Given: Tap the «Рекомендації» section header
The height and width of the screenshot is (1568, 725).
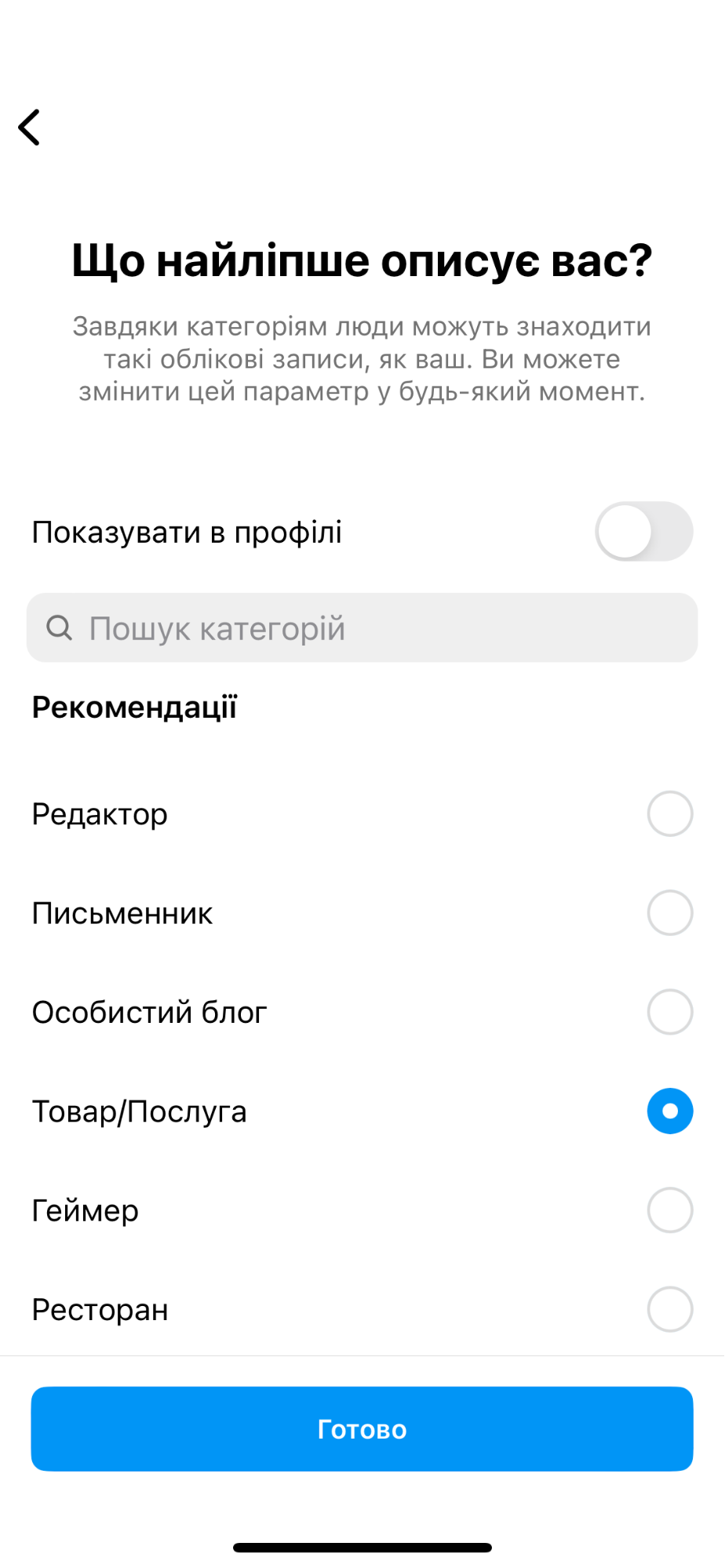Looking at the screenshot, I should 134,707.
